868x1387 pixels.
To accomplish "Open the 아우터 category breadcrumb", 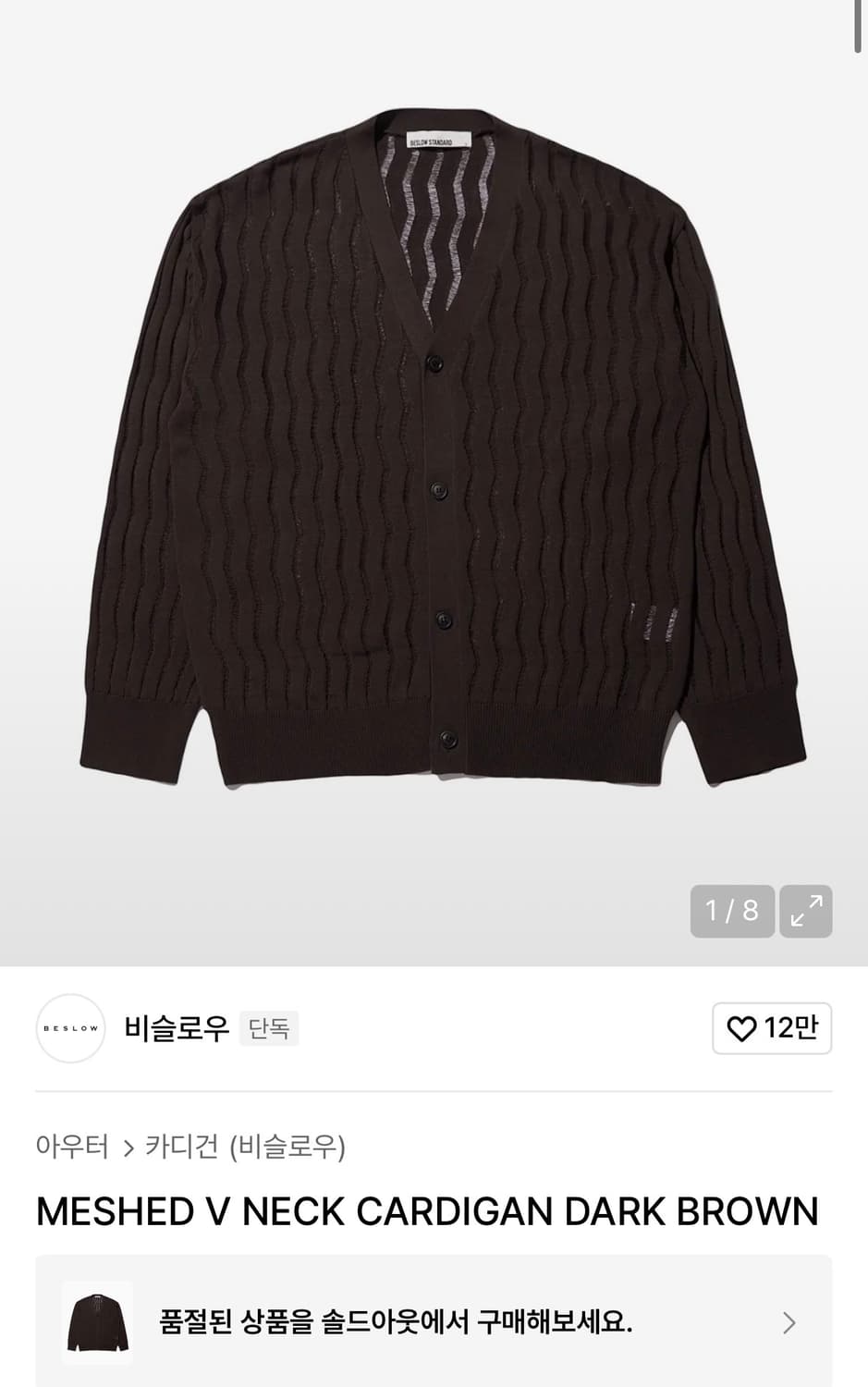I will tap(72, 1147).
